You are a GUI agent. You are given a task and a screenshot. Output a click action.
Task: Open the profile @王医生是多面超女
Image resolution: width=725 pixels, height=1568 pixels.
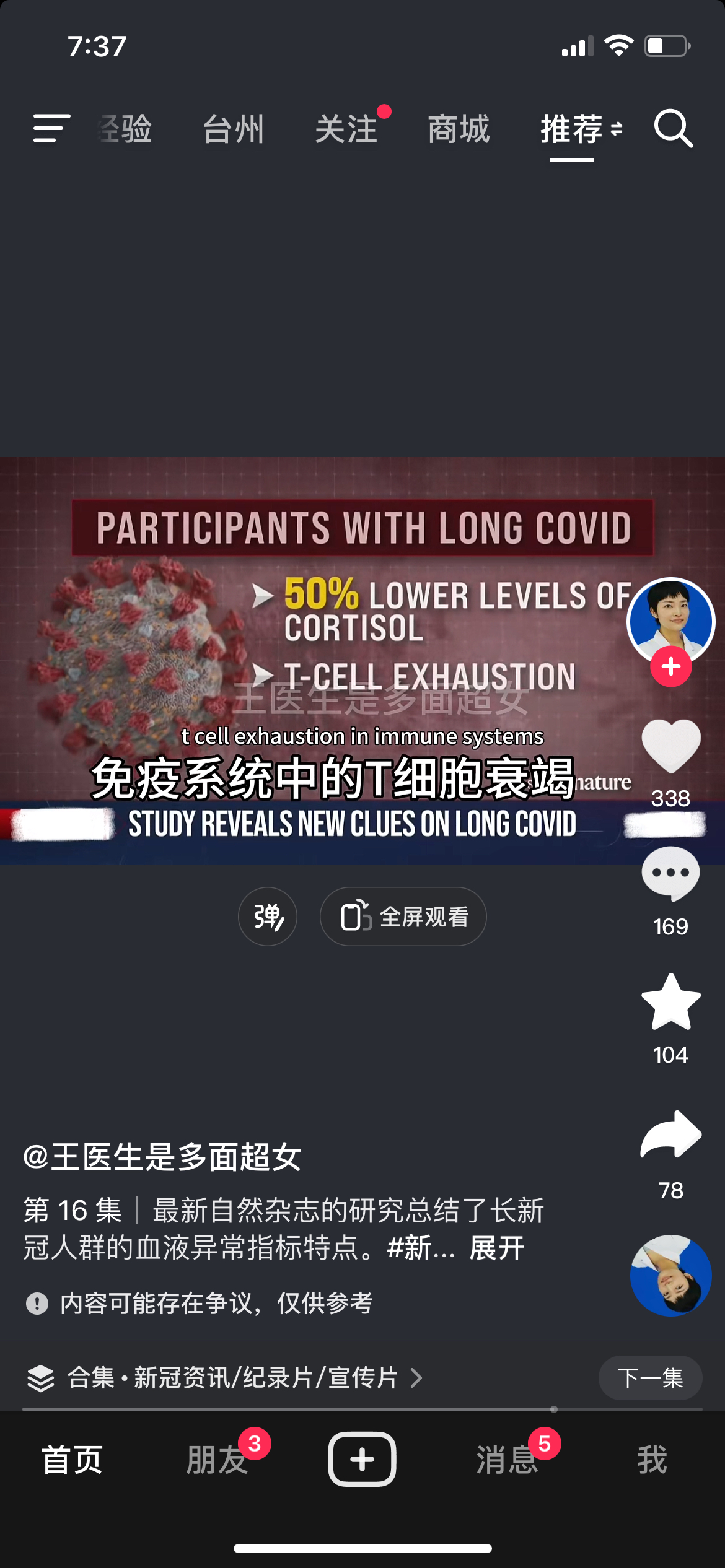point(162,1156)
